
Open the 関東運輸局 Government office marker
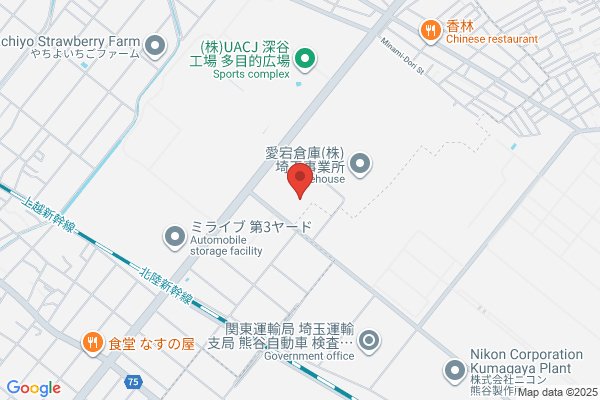point(369,341)
